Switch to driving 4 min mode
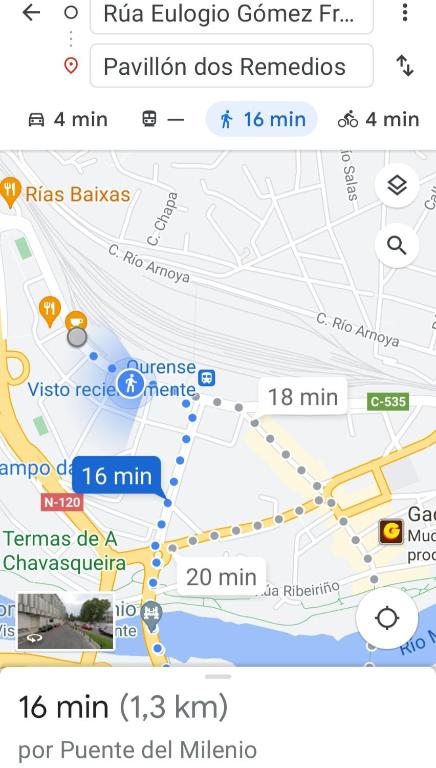Screen dimensions: 436x768 68,120
